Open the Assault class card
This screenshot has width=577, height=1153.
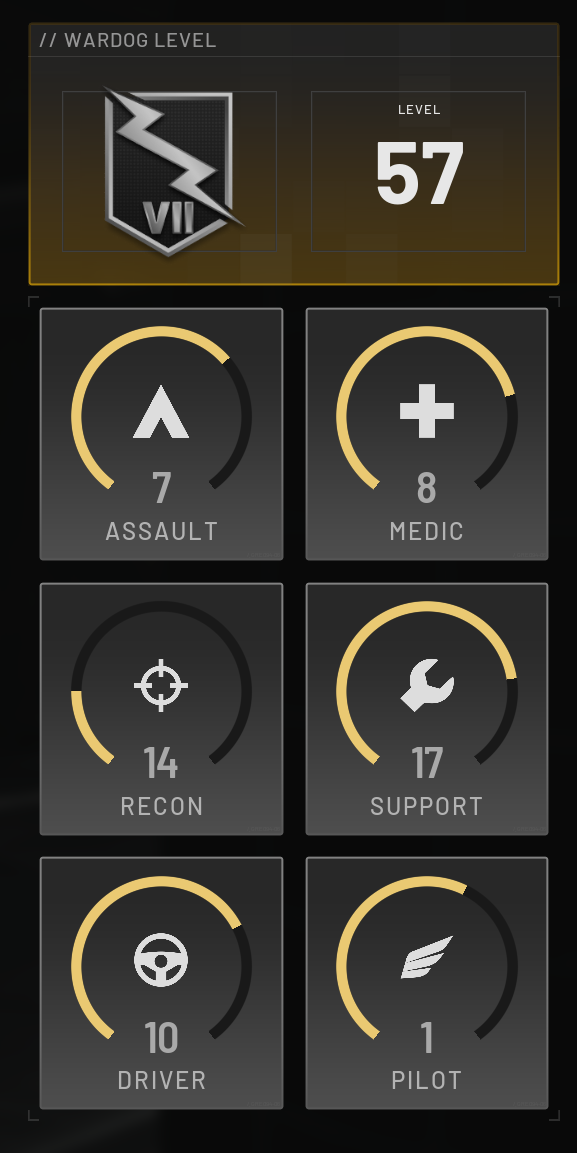point(161,434)
